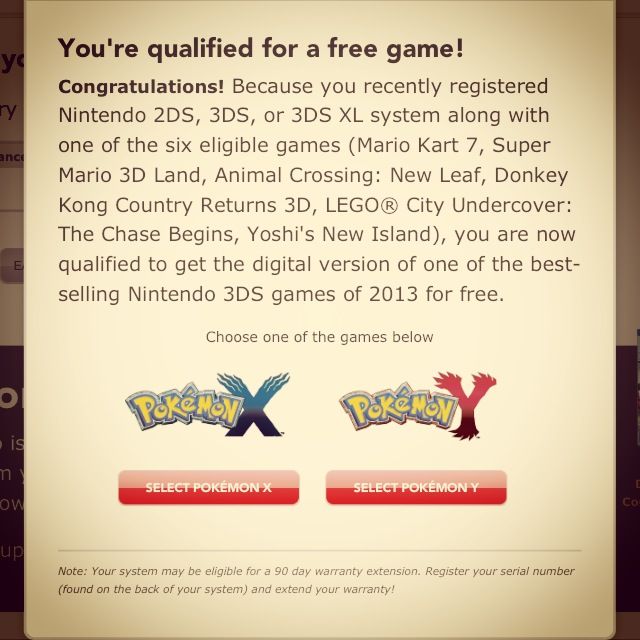
Task: Tap the Select Pokémon Y button
Action: click(x=416, y=487)
